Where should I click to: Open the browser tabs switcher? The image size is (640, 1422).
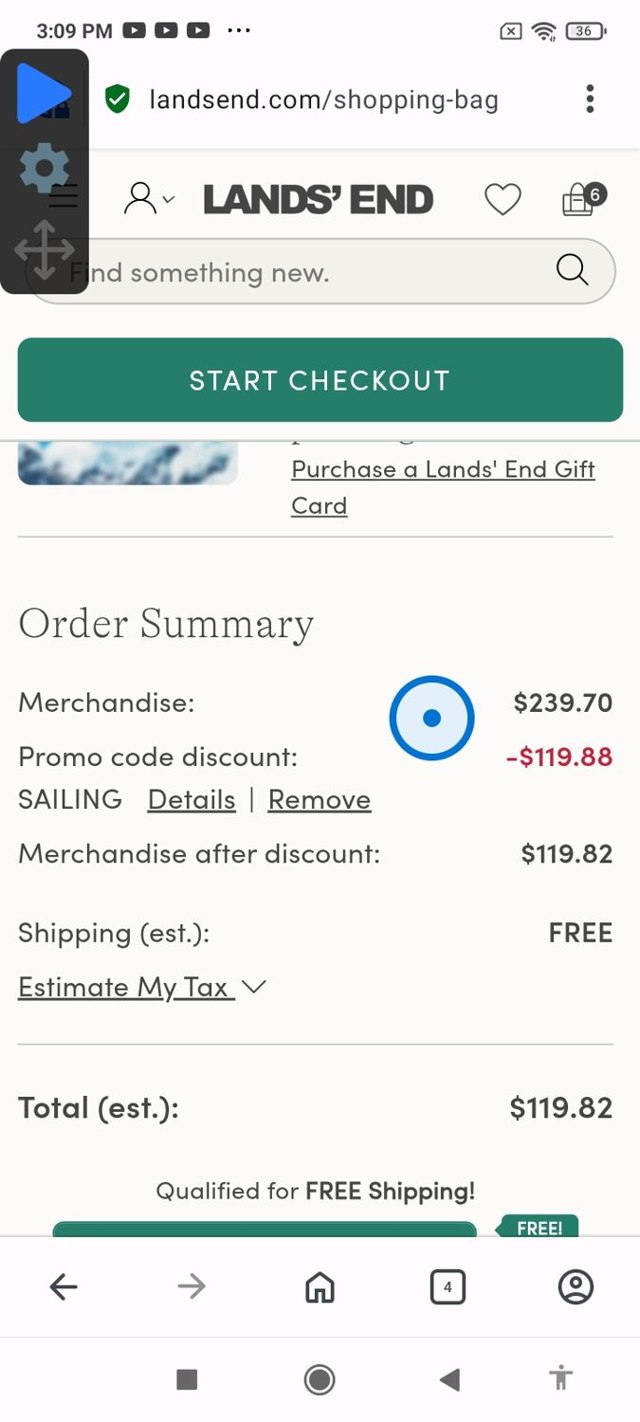[447, 1287]
